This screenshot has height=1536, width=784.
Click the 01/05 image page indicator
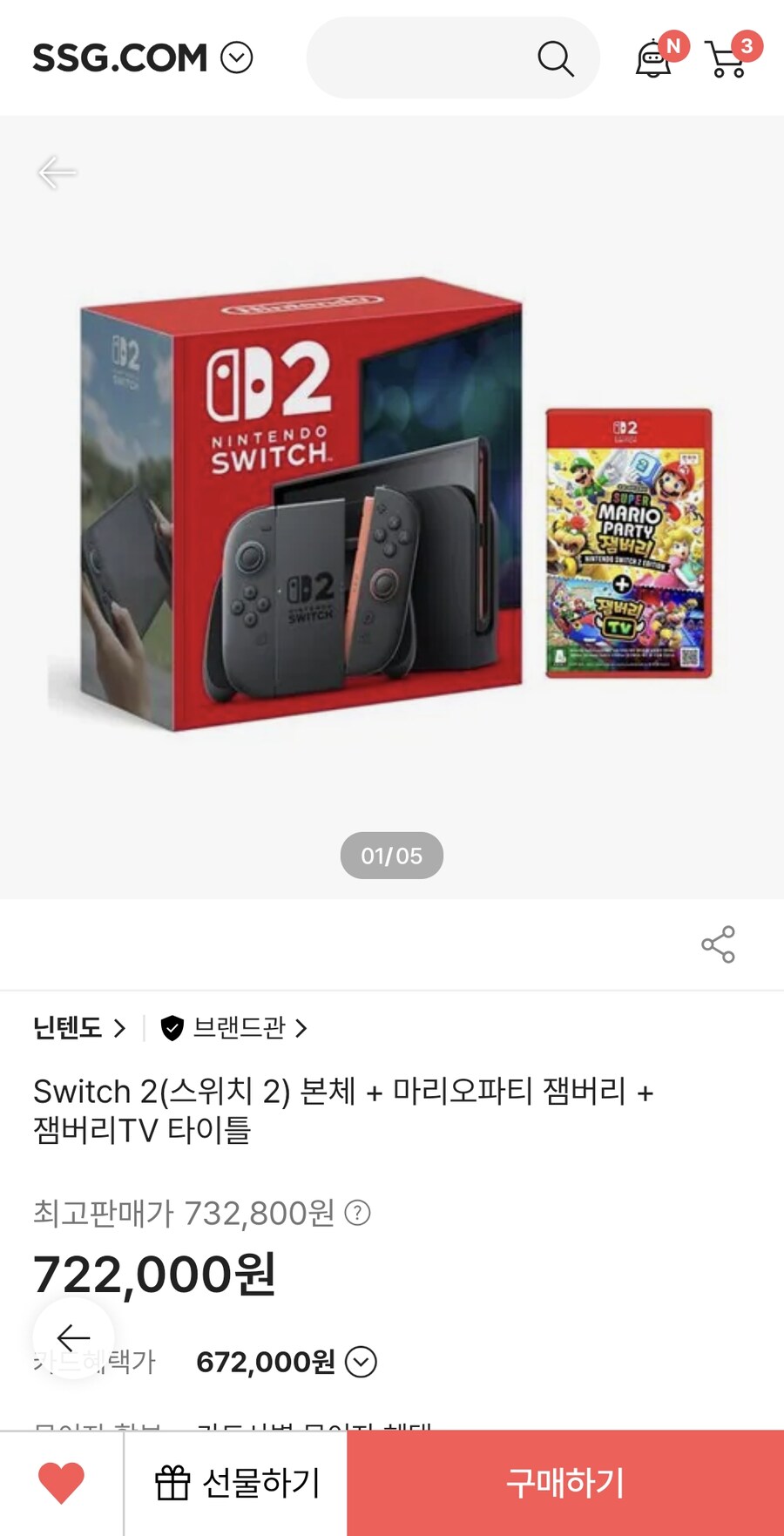392,856
